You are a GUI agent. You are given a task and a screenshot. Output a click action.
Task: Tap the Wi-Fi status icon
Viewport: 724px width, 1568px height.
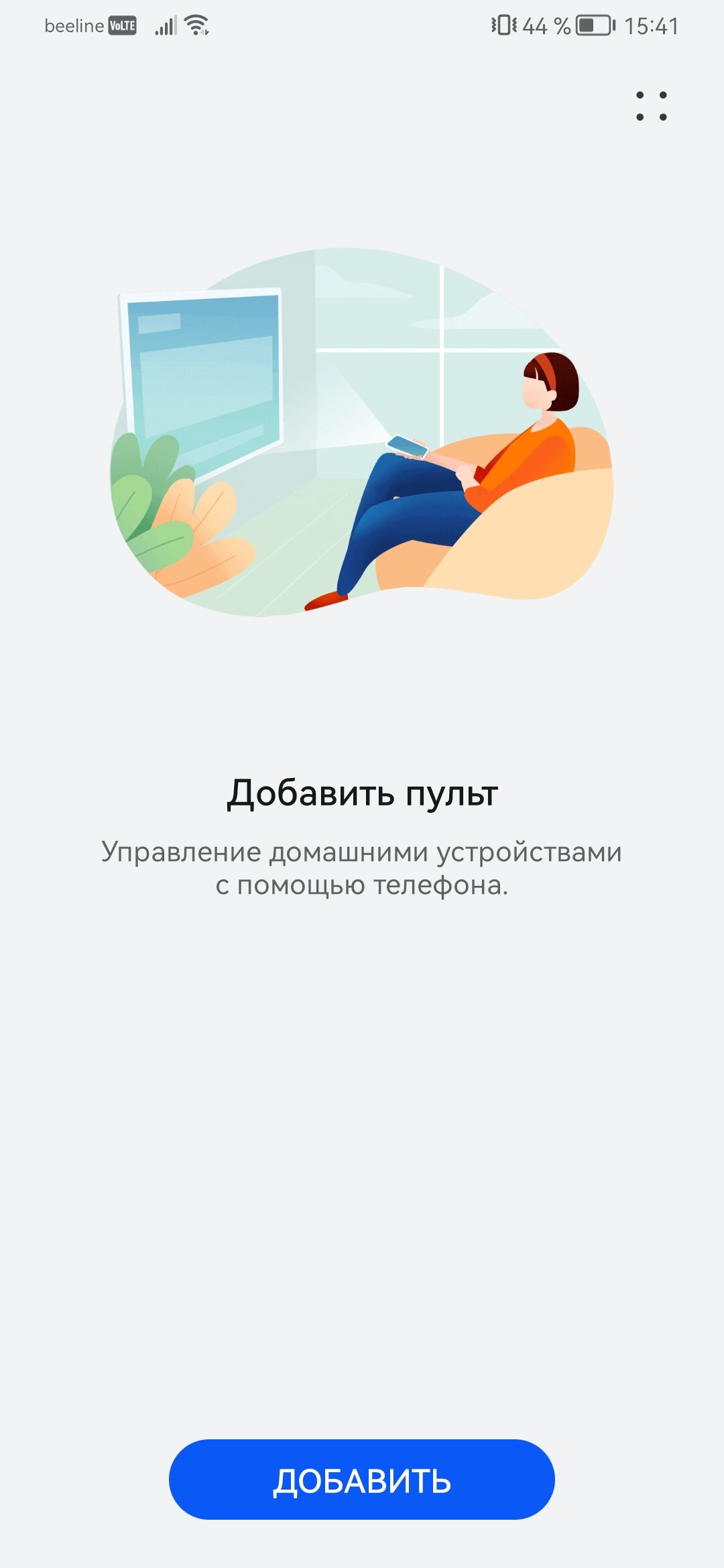pos(196,25)
